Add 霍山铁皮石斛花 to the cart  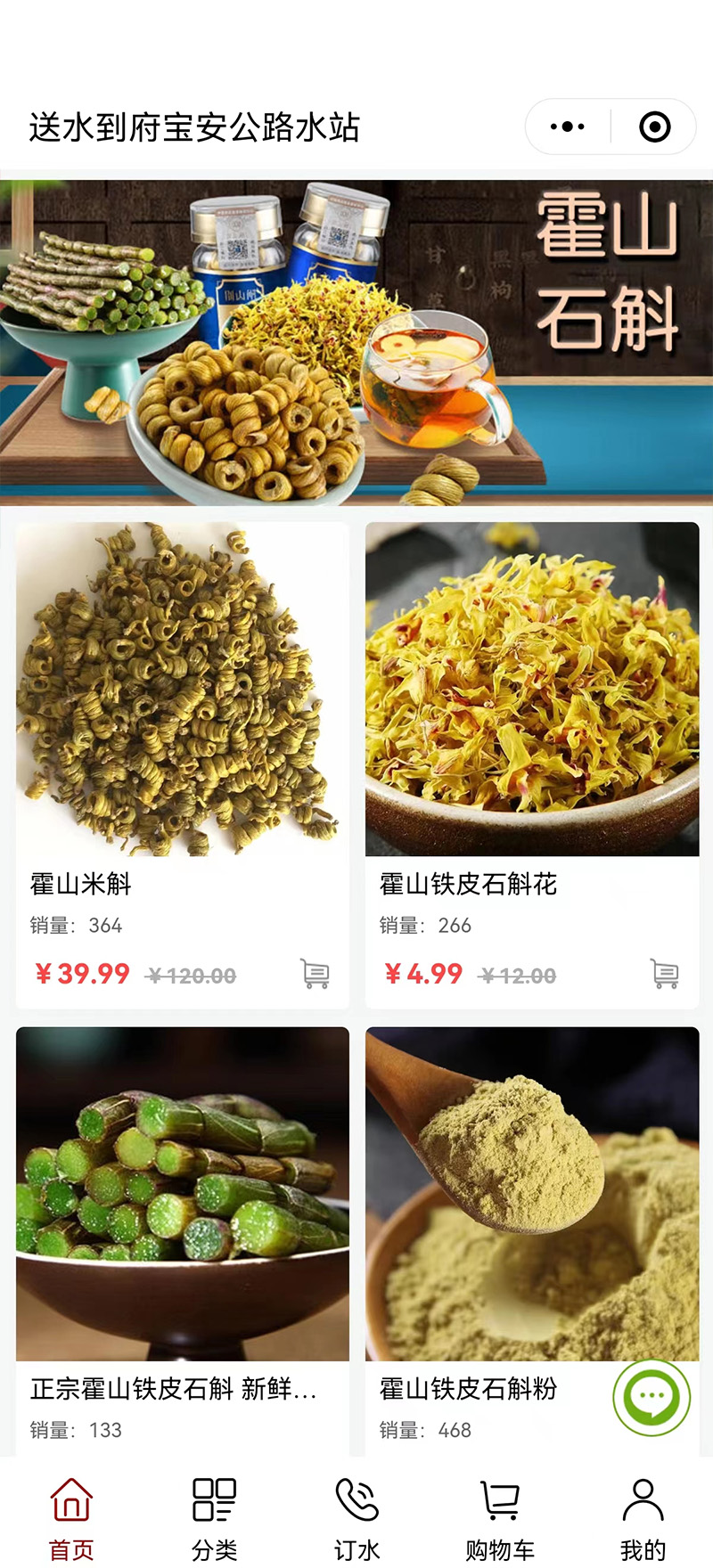(x=665, y=974)
